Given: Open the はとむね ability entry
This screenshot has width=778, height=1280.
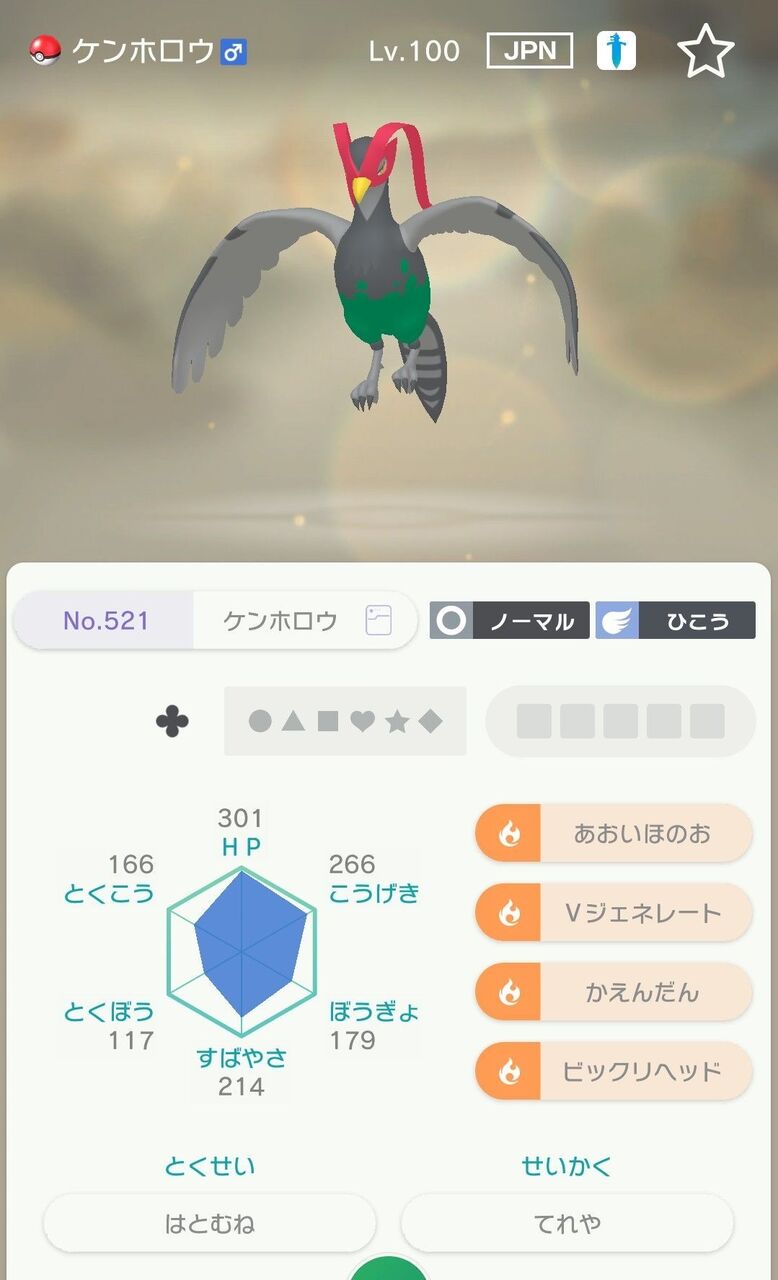Looking at the screenshot, I should (x=208, y=1222).
